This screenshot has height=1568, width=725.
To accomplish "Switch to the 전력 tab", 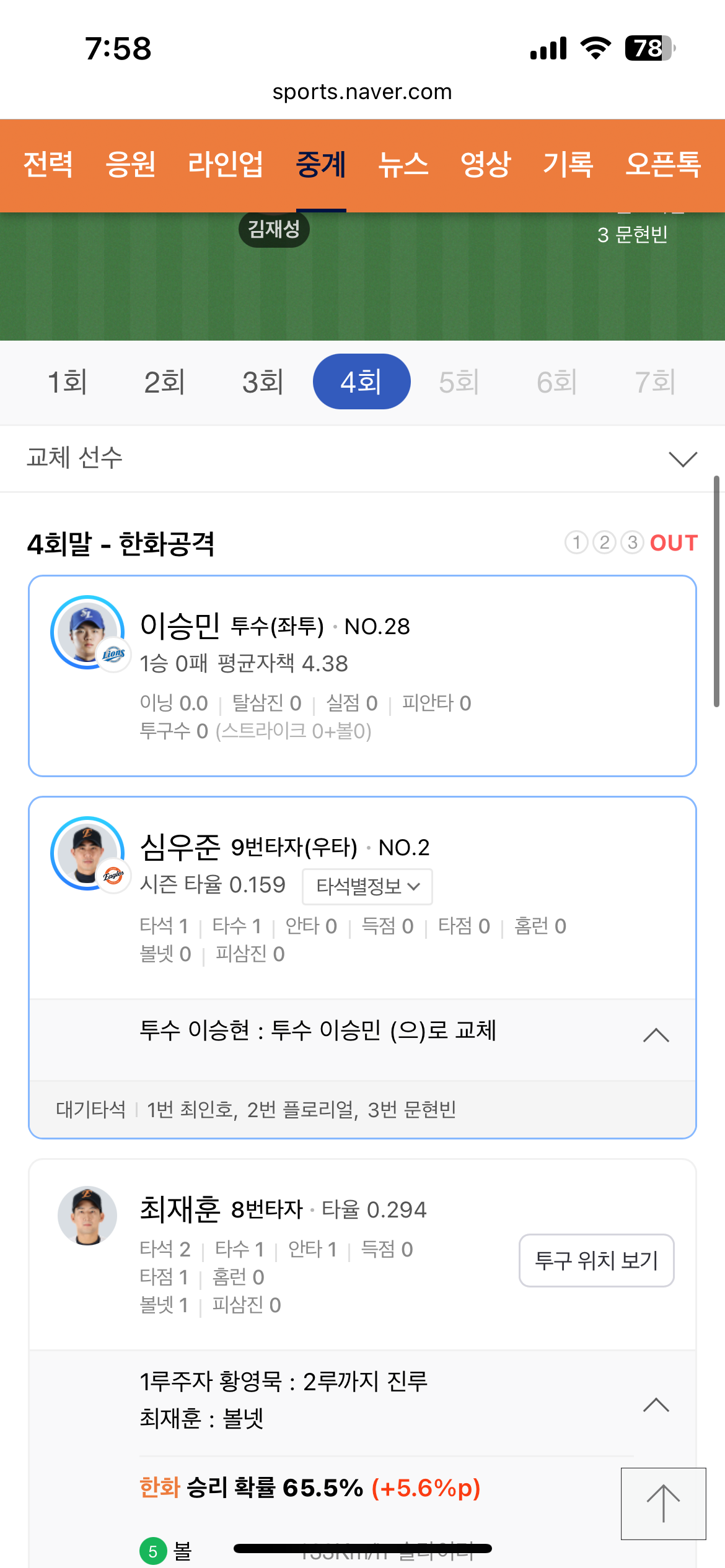I will [x=48, y=165].
